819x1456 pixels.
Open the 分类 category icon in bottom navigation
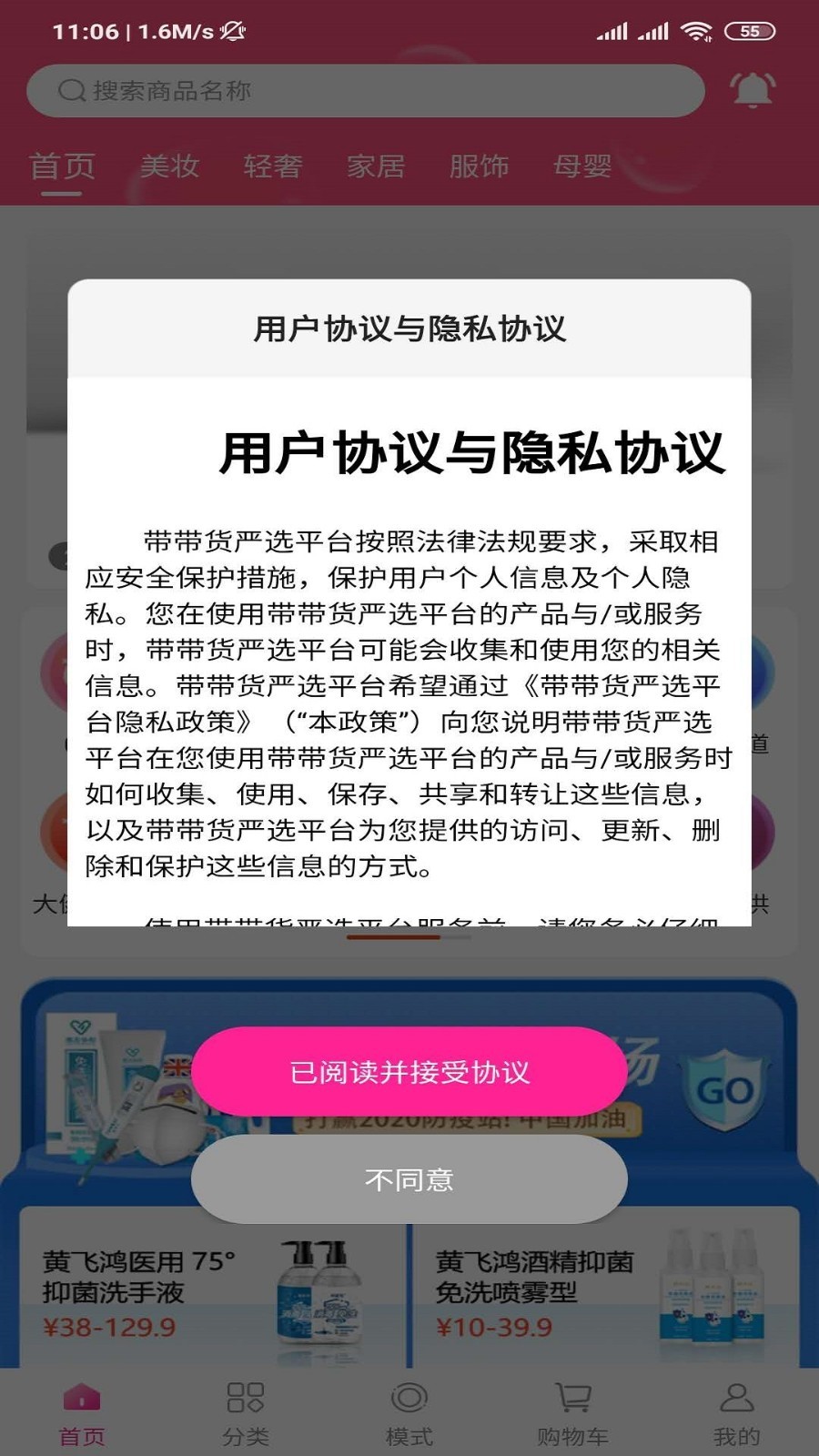click(243, 1397)
